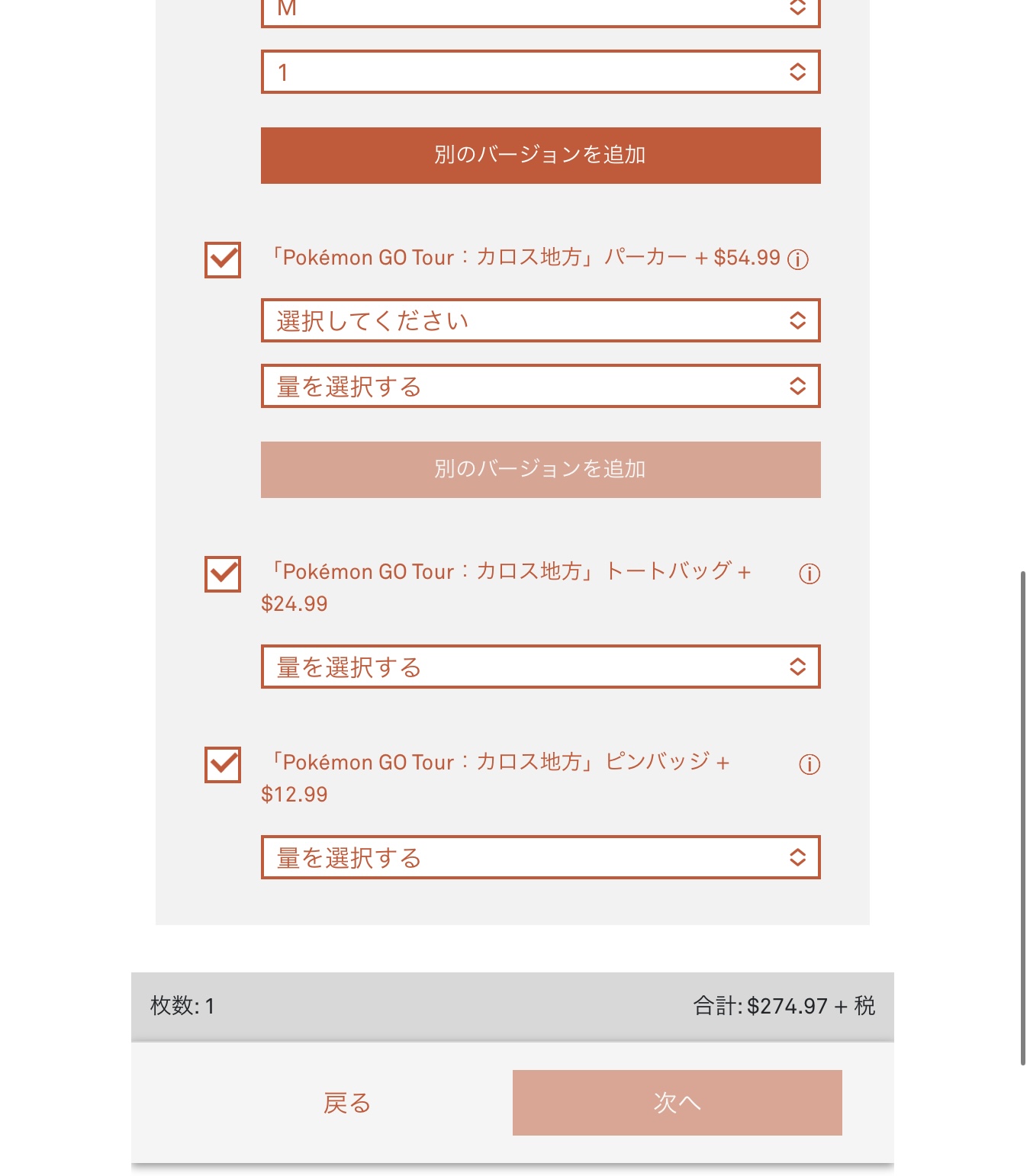The height and width of the screenshot is (1176, 1030).
Task: Show info for the ピンバッジ item
Action: point(810,765)
